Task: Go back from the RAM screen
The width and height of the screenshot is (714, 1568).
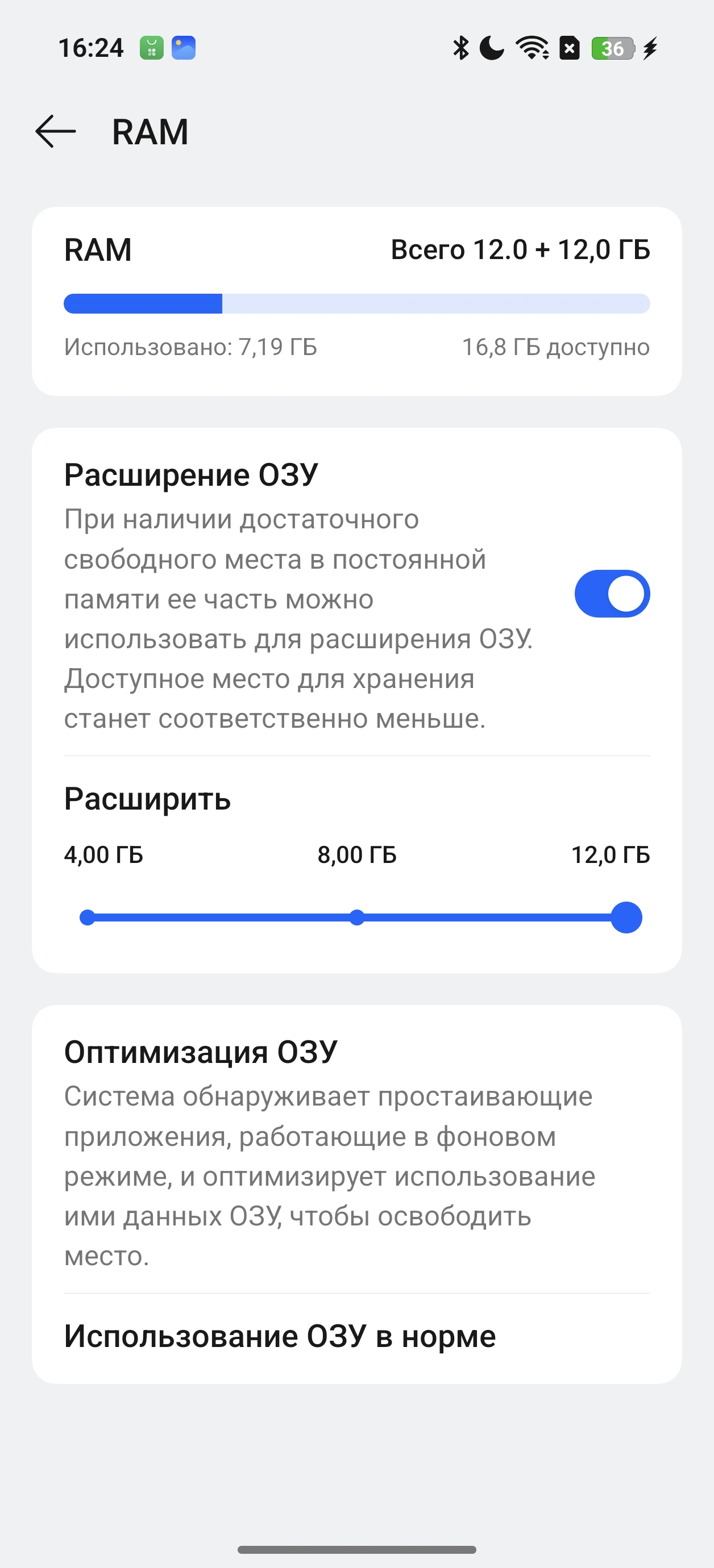Action: click(x=56, y=131)
